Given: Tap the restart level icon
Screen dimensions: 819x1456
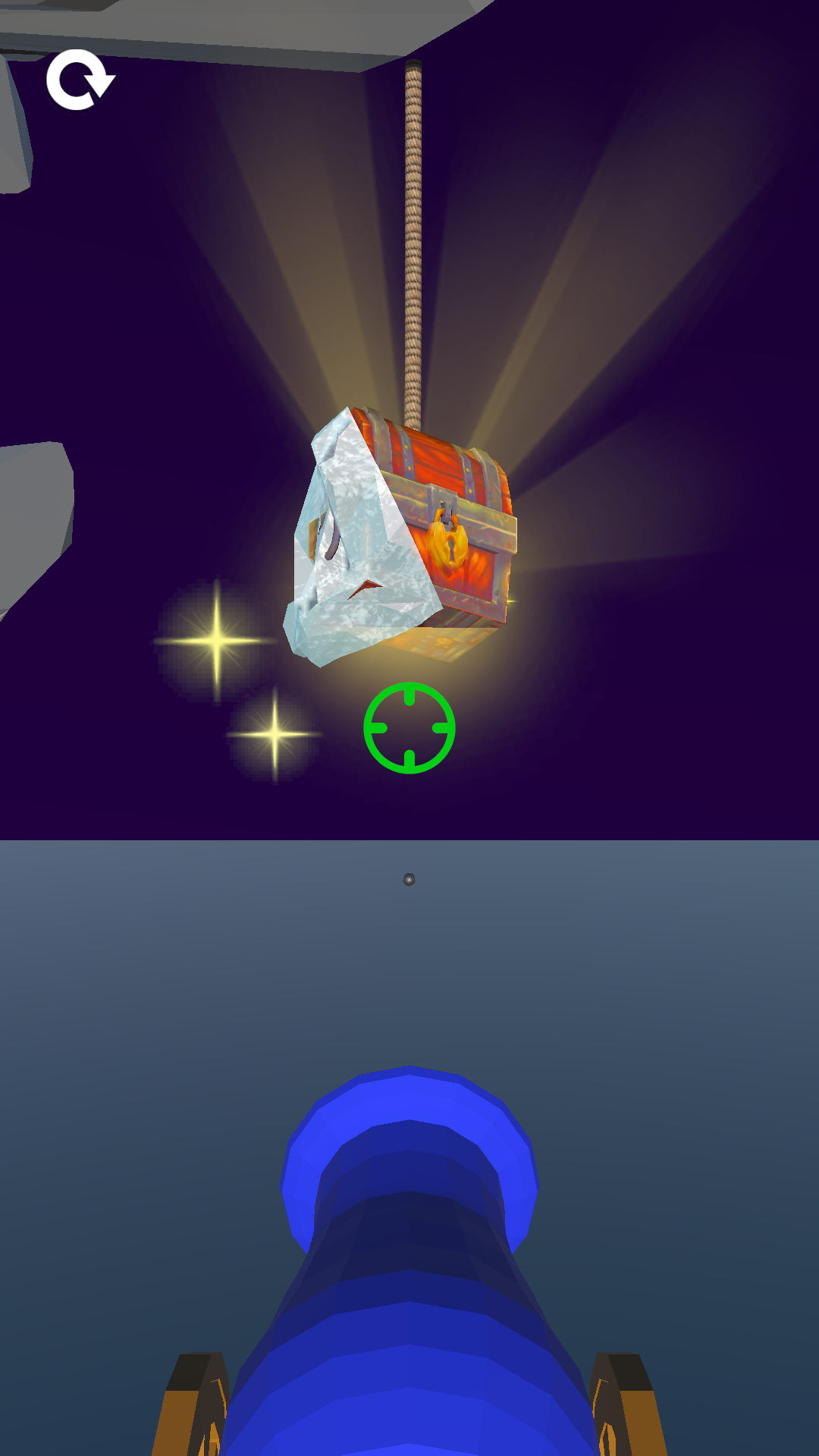Looking at the screenshot, I should pos(80,80).
